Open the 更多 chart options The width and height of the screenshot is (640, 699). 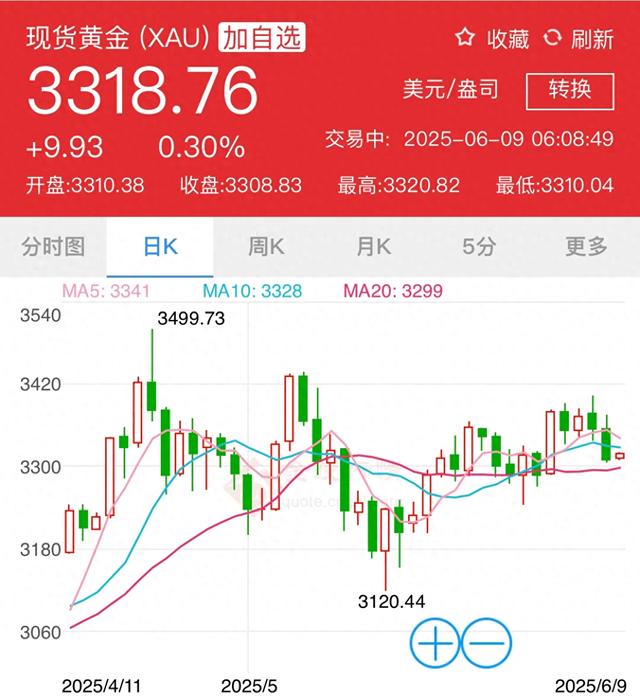coord(586,247)
